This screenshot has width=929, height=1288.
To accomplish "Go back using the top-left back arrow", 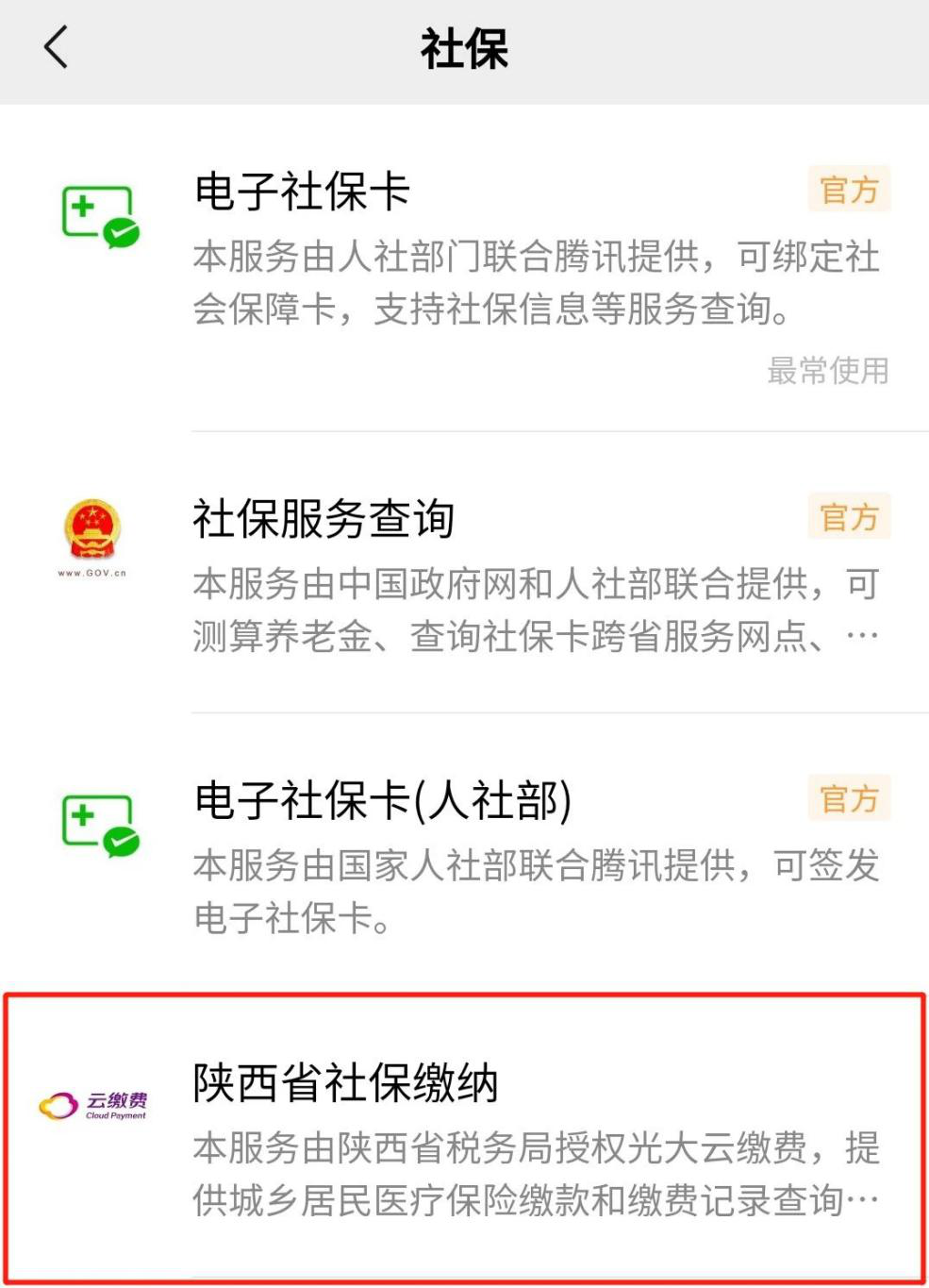I will point(57,47).
